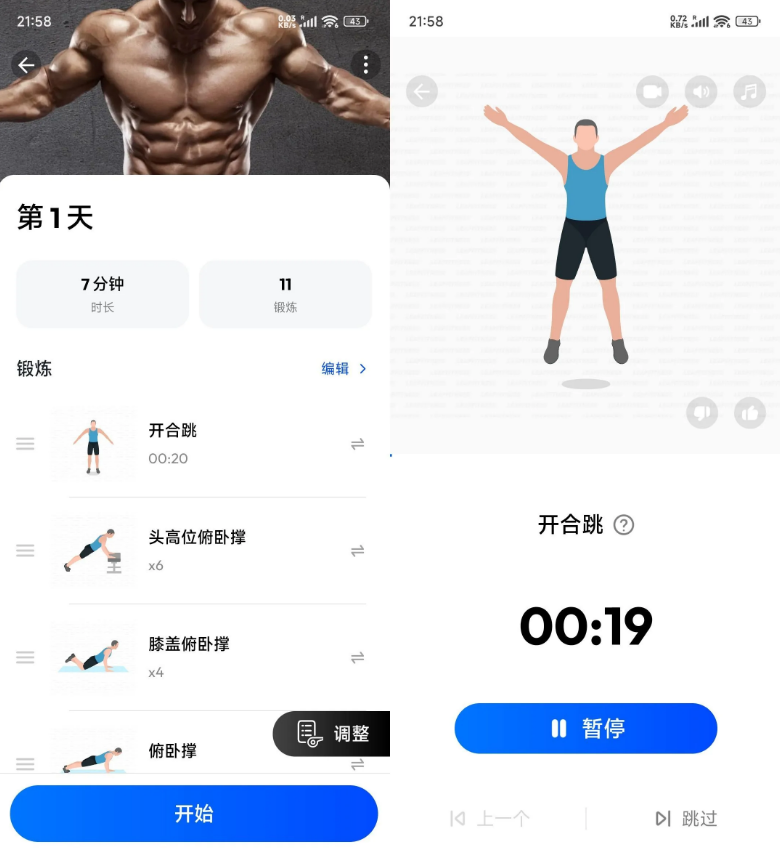Tap the swap icon next to 开合跳
780x852 pixels.
pos(357,443)
